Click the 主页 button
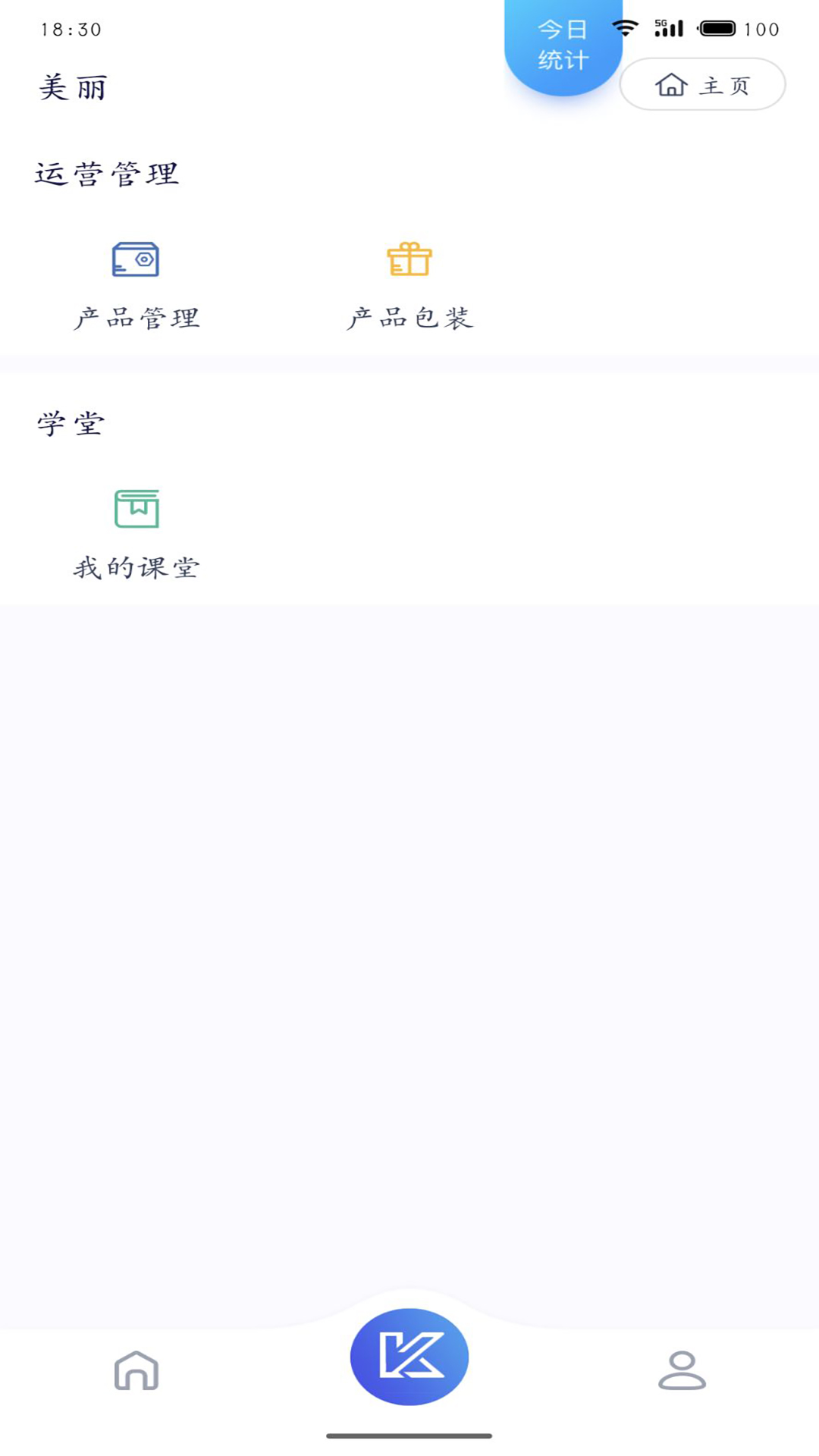Screen dimensions: 819x1456 [x=701, y=84]
